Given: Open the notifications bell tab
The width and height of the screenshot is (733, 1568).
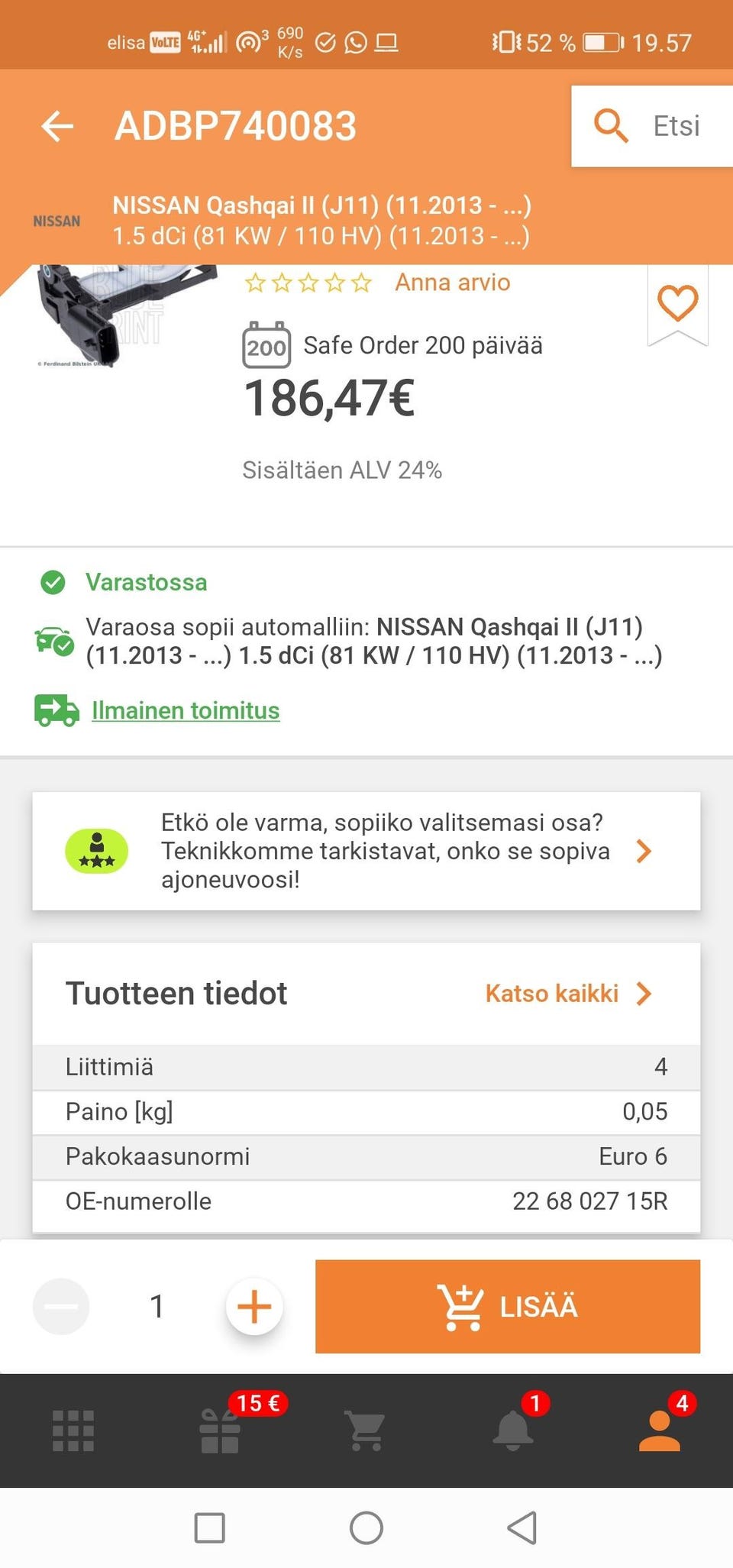Looking at the screenshot, I should tap(513, 1431).
